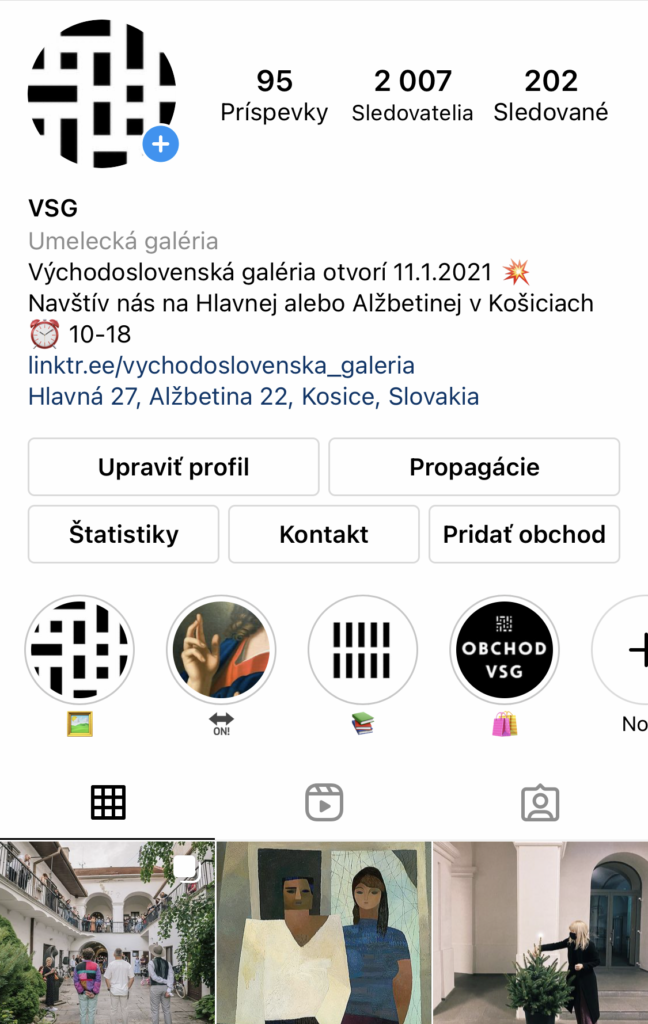Open the Hlavná 27, Alžbetina 22 address link
The height and width of the screenshot is (1024, 648).
[253, 396]
